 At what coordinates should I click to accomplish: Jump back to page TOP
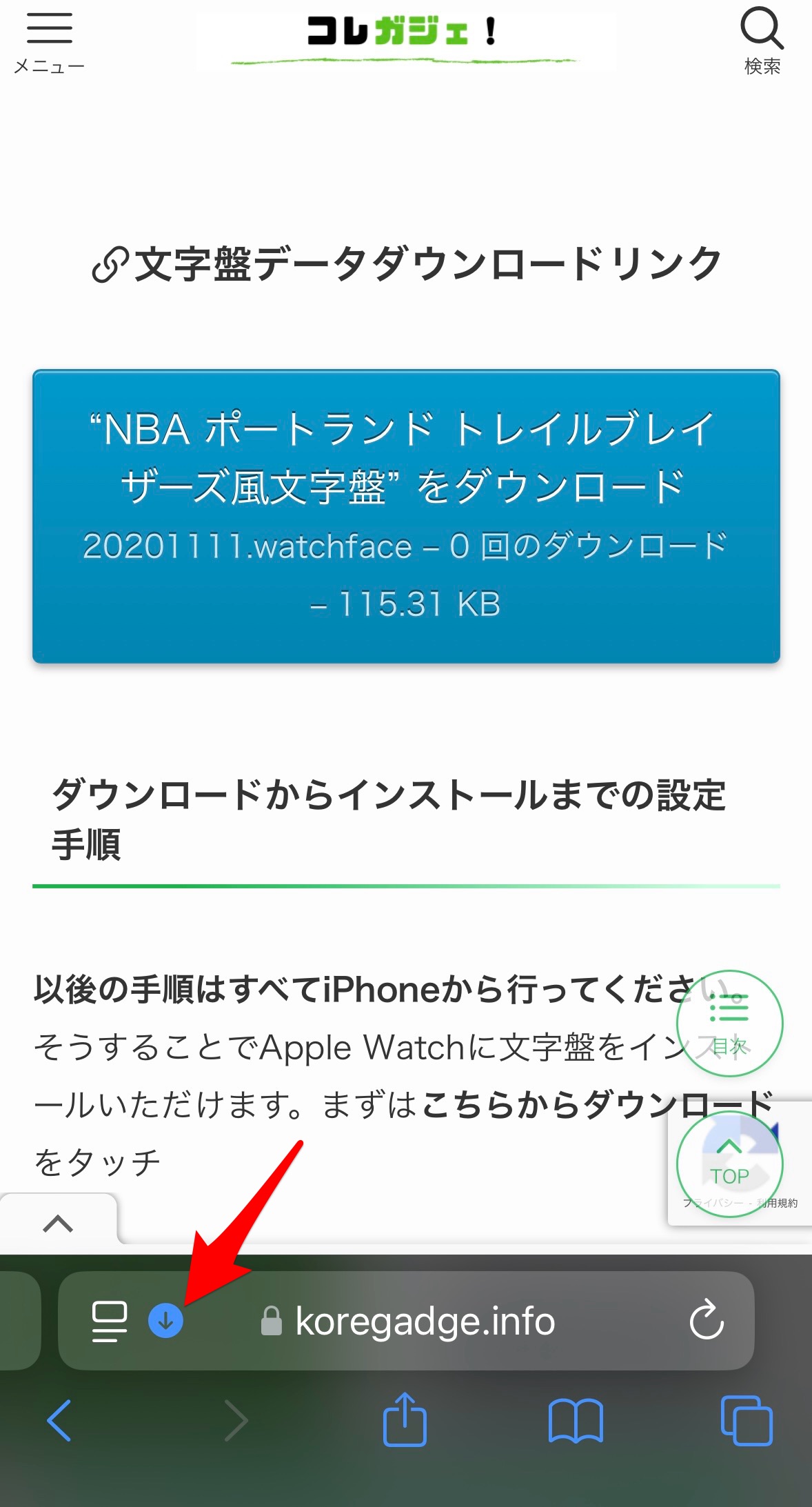click(x=729, y=1164)
